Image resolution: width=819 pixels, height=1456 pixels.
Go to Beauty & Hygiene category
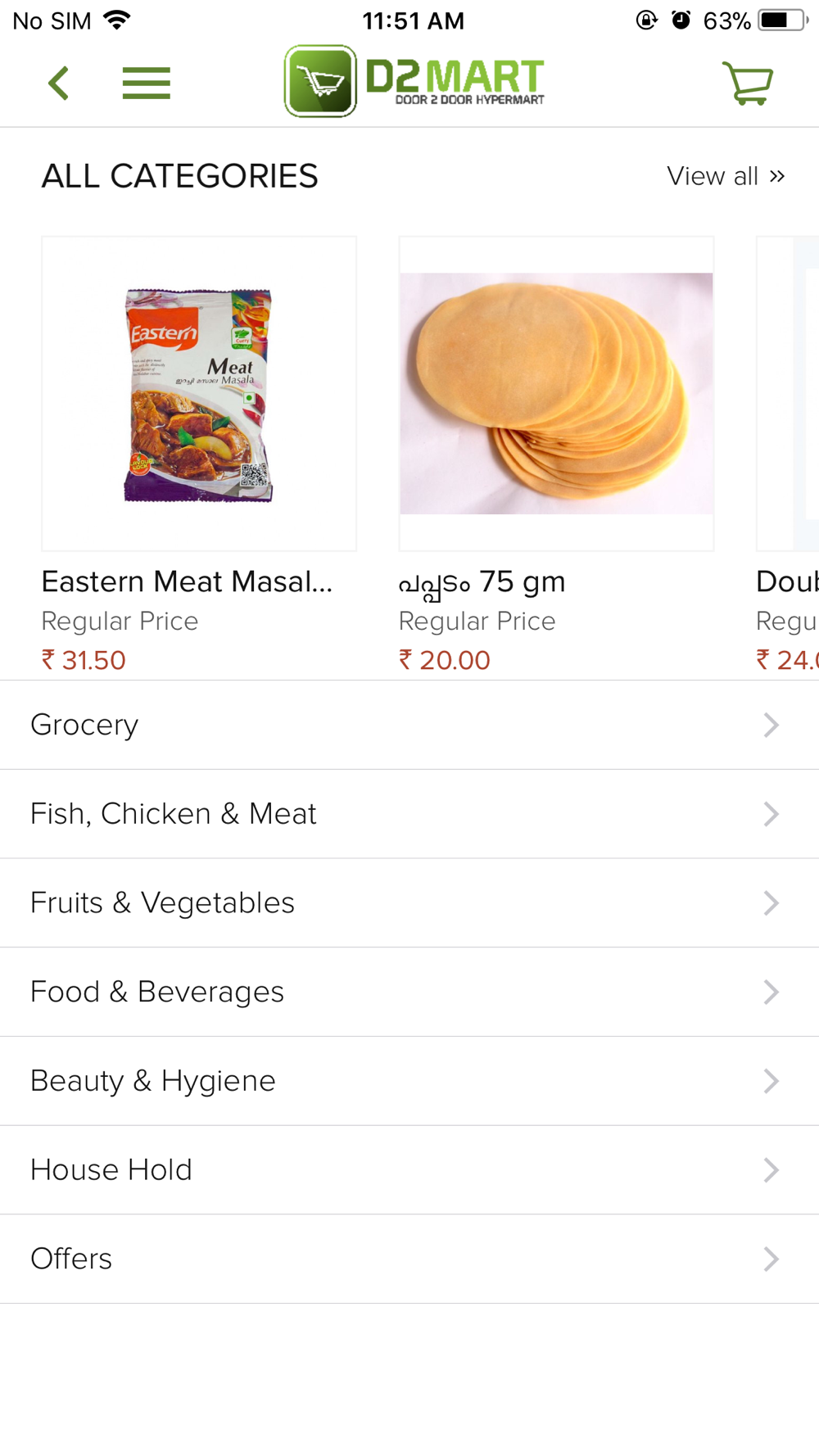pyautogui.click(x=409, y=1081)
